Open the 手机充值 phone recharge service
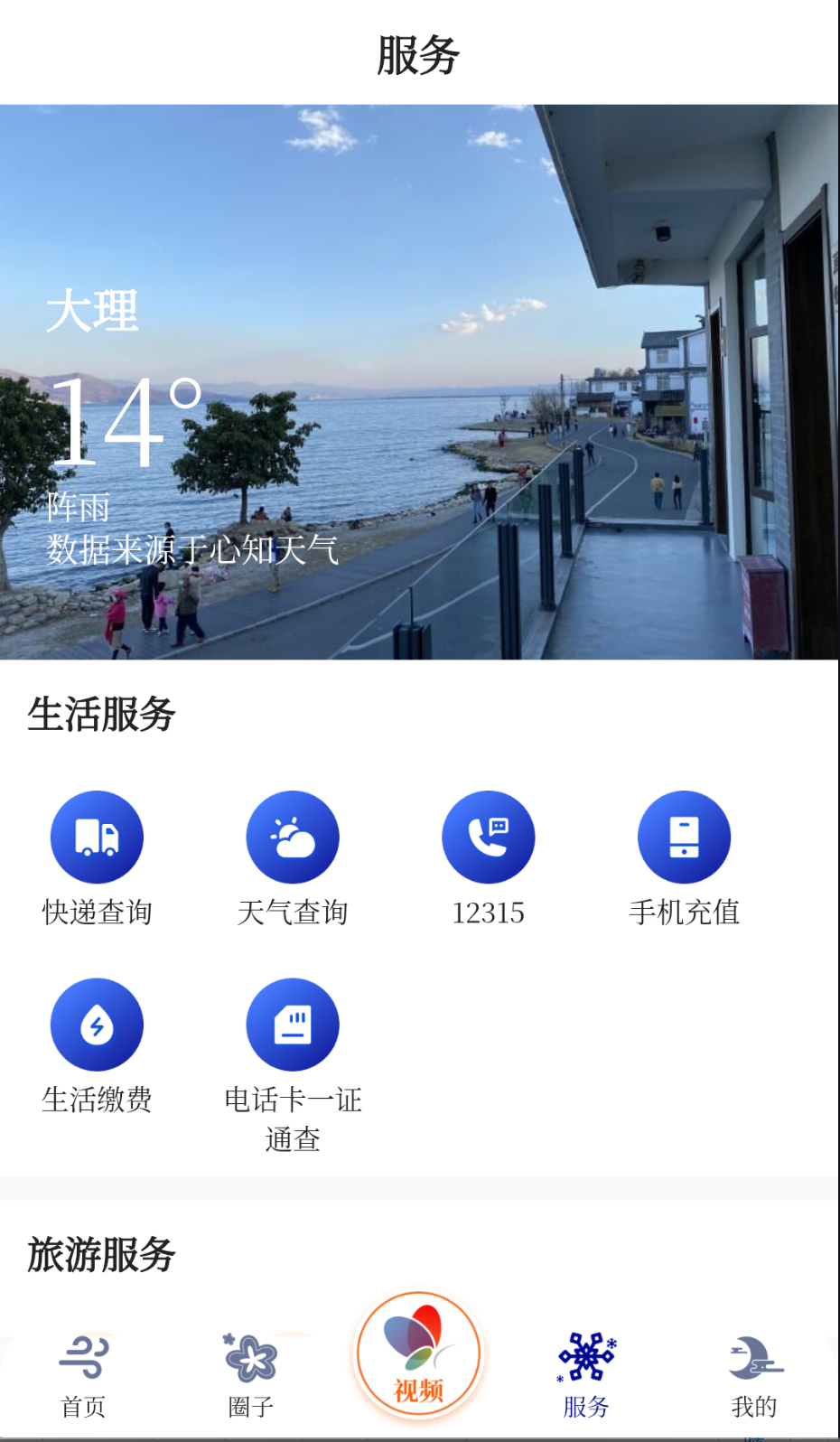Screen dimensions: 840x1442 (685, 836)
